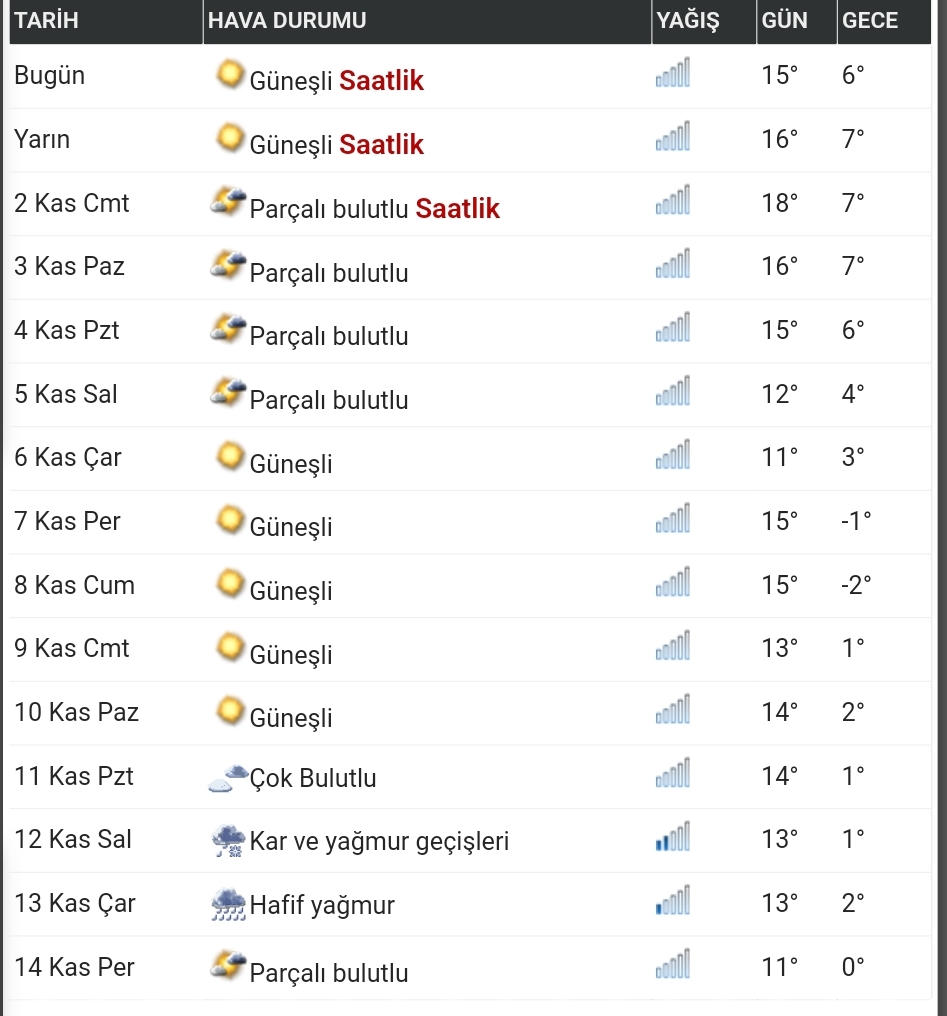Click the GECE column header
The image size is (947, 1016).
coord(870,20)
